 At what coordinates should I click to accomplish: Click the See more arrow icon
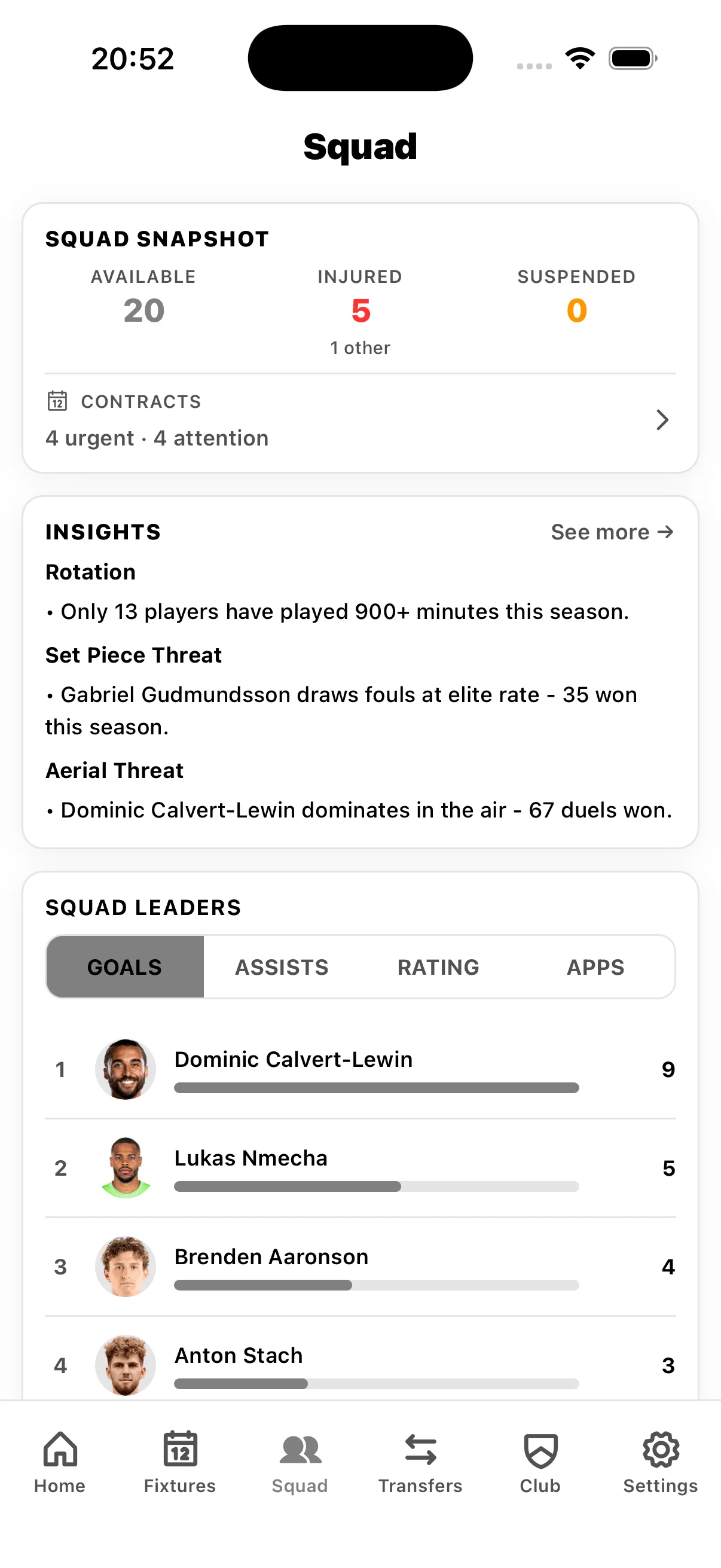665,532
